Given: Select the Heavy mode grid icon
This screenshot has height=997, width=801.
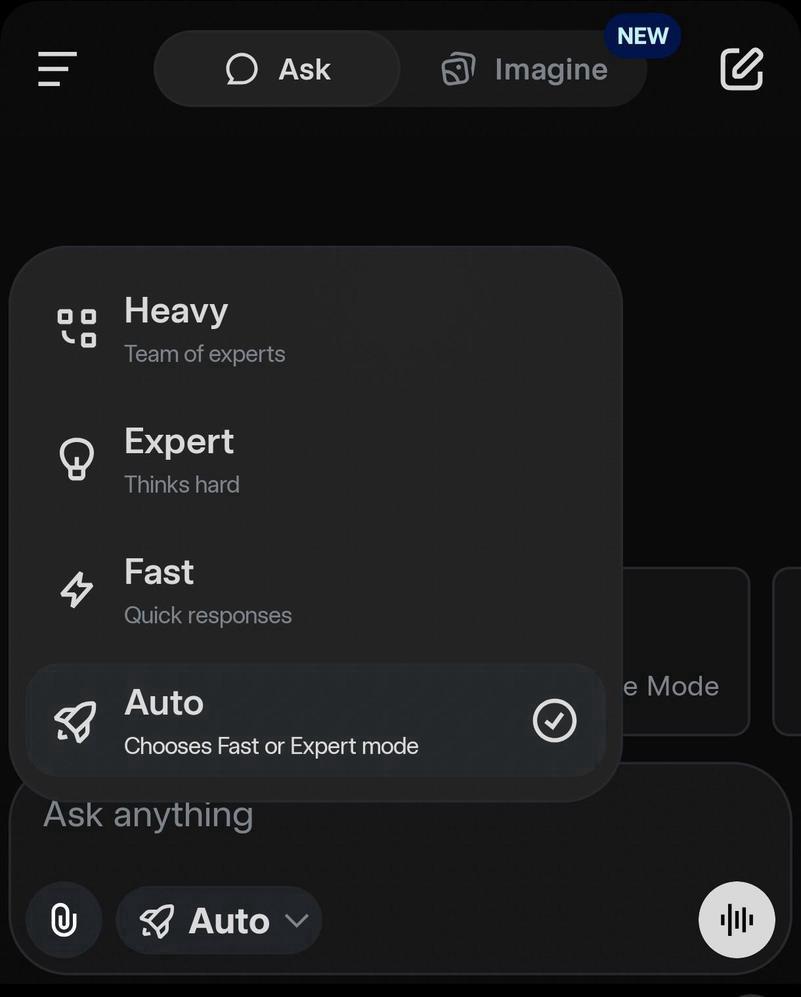Looking at the screenshot, I should pyautogui.click(x=76, y=326).
